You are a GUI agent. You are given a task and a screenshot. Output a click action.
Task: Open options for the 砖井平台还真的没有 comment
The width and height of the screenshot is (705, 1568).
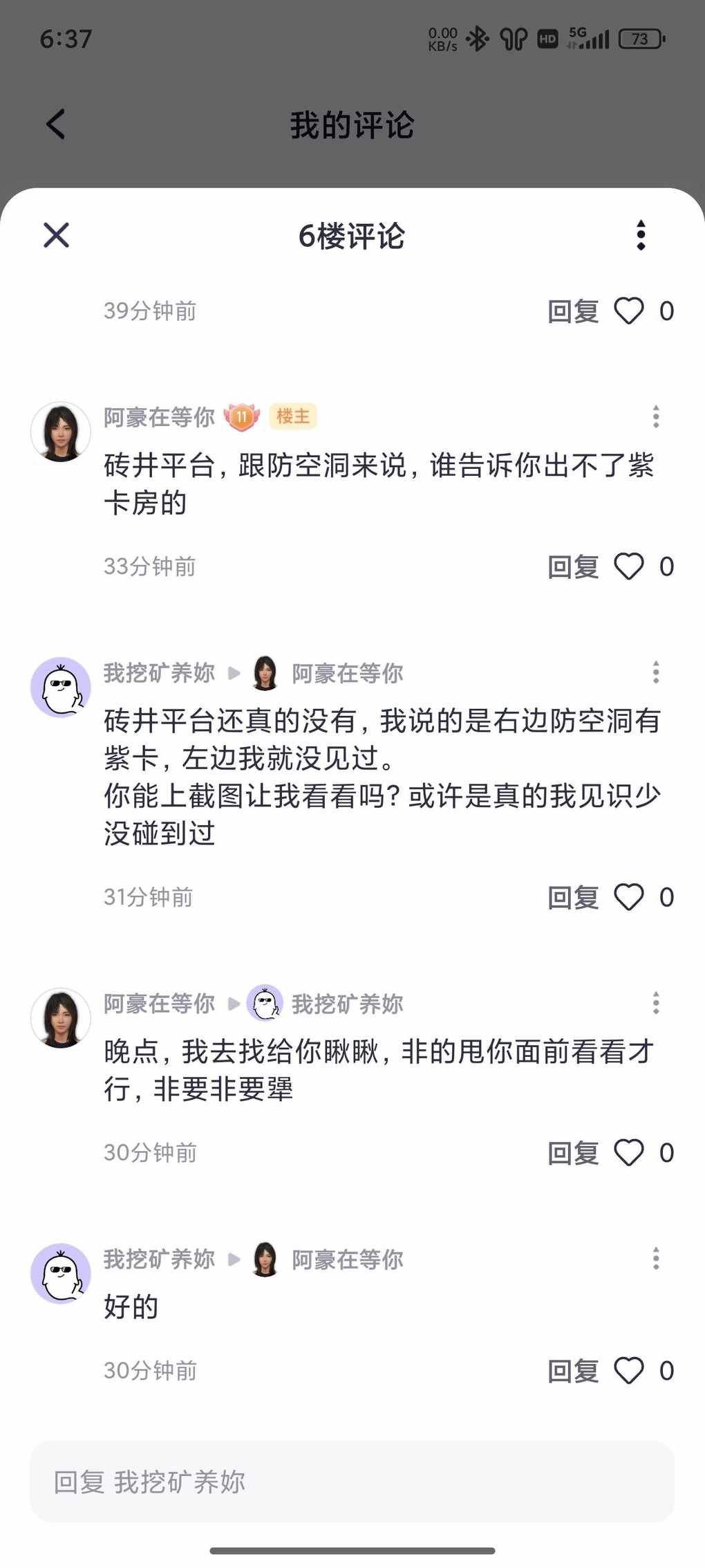pyautogui.click(x=656, y=672)
